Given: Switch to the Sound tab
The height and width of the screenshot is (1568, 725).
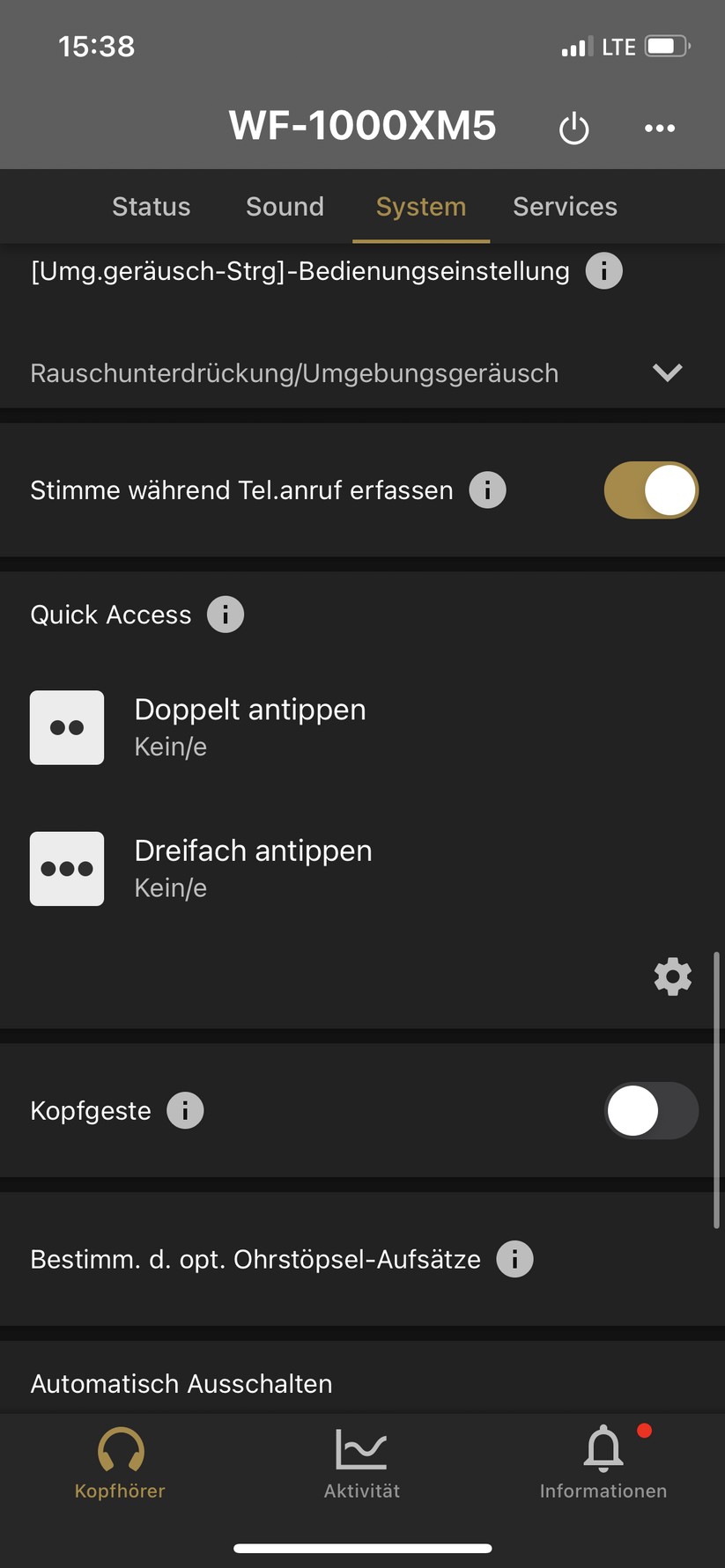Looking at the screenshot, I should click(x=285, y=207).
